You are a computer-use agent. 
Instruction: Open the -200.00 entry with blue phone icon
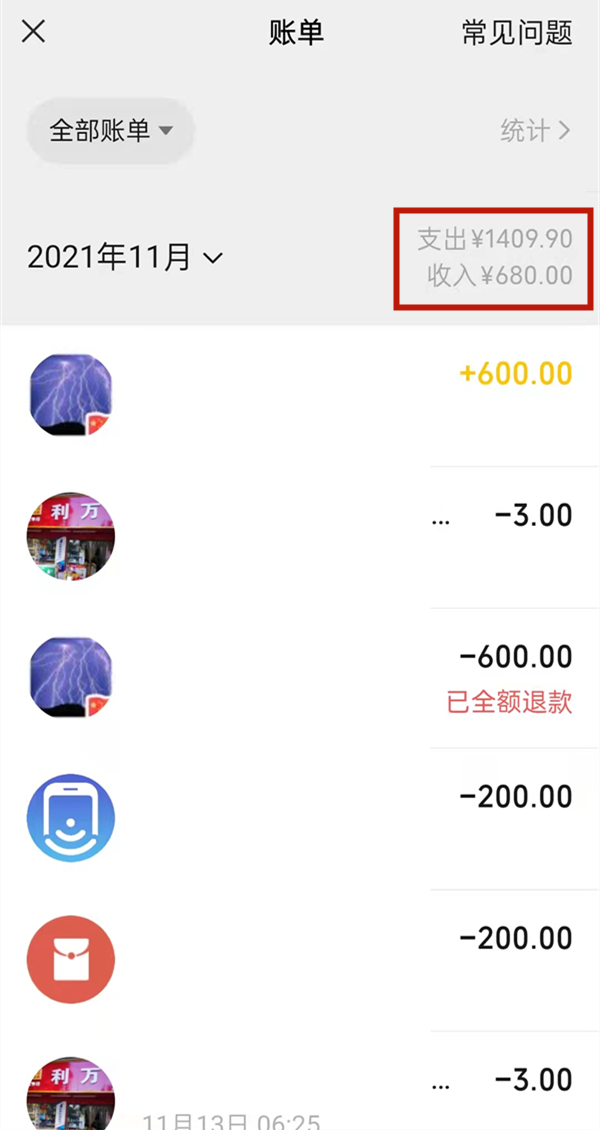pyautogui.click(x=300, y=817)
